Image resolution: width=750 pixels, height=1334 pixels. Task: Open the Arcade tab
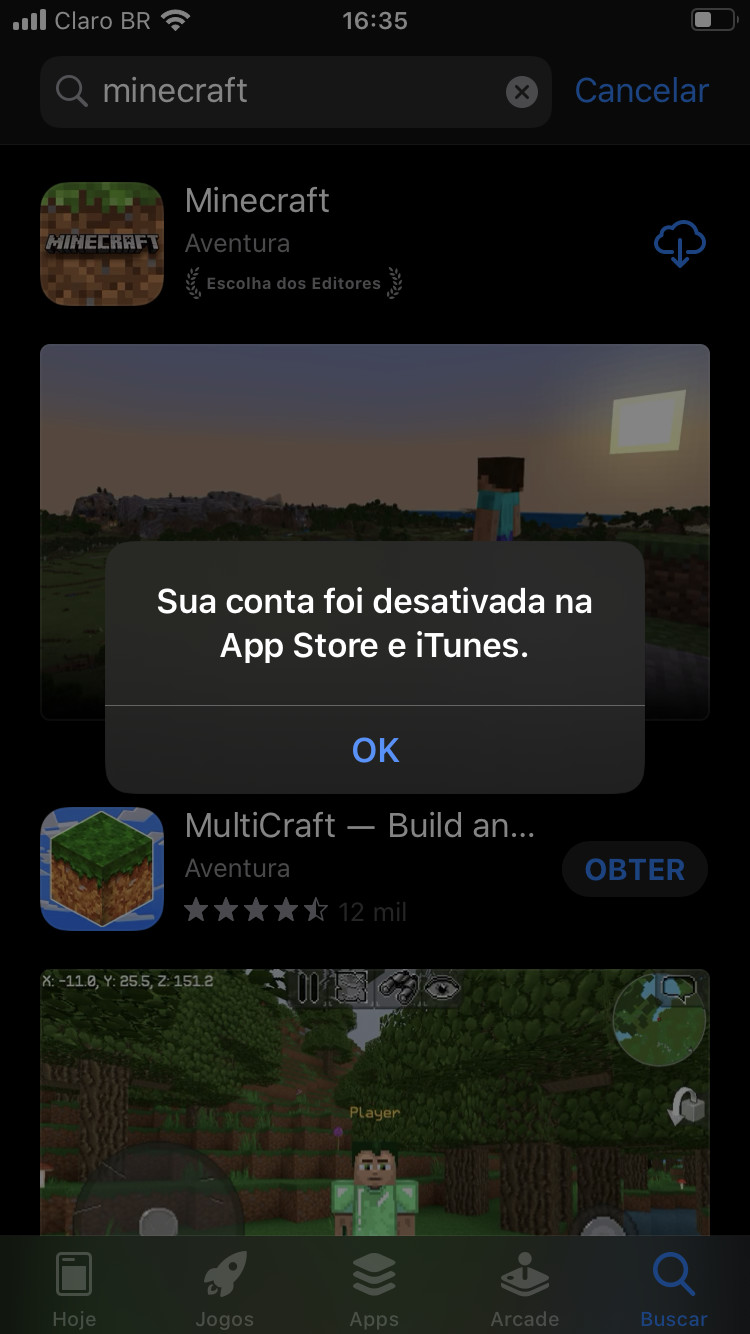coord(524,1289)
